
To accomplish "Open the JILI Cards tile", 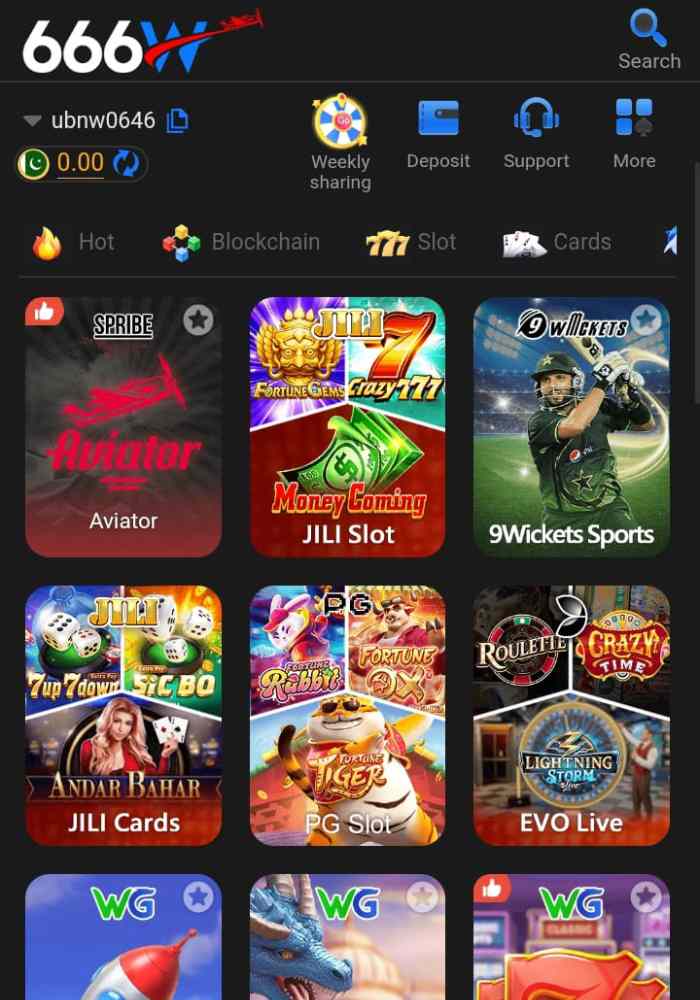I will tap(123, 715).
